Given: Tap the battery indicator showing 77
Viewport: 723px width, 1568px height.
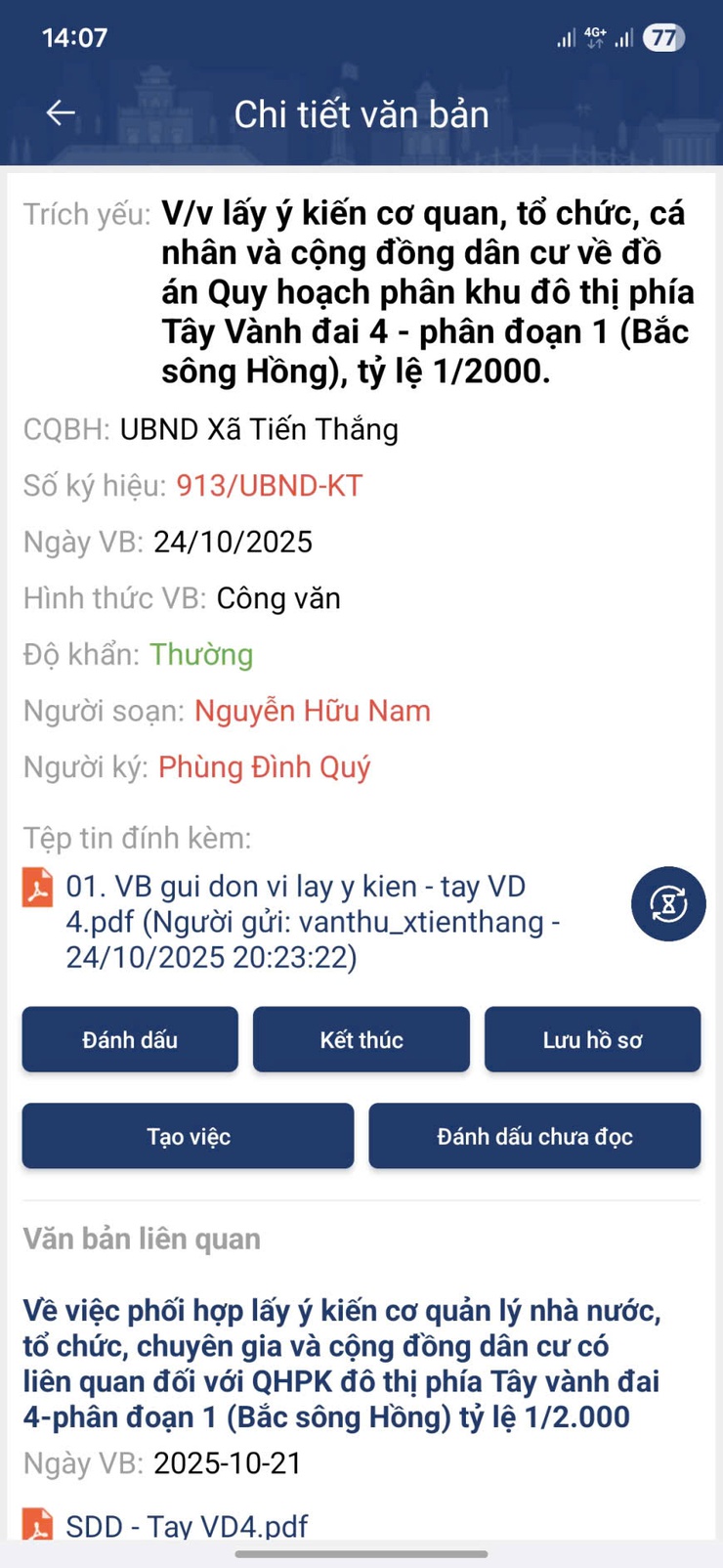Looking at the screenshot, I should click(667, 37).
